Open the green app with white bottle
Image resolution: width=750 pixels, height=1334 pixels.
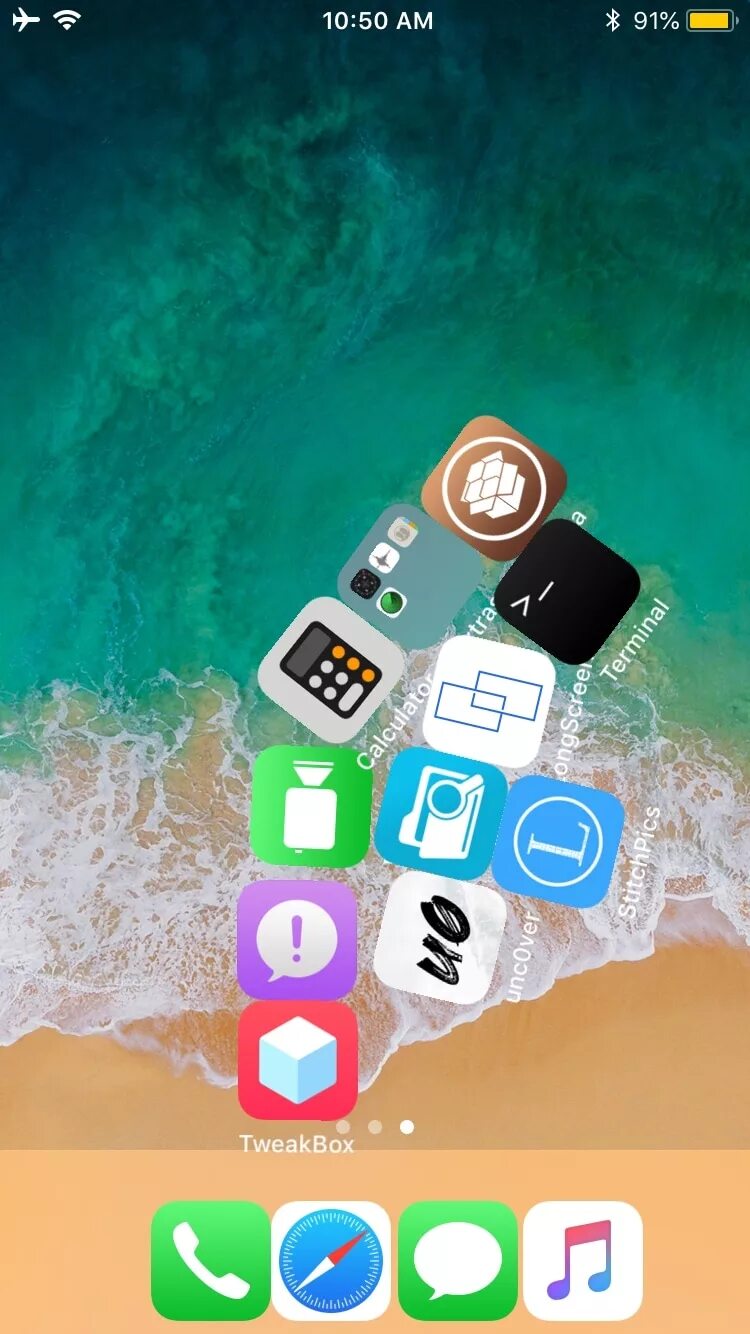click(x=311, y=806)
